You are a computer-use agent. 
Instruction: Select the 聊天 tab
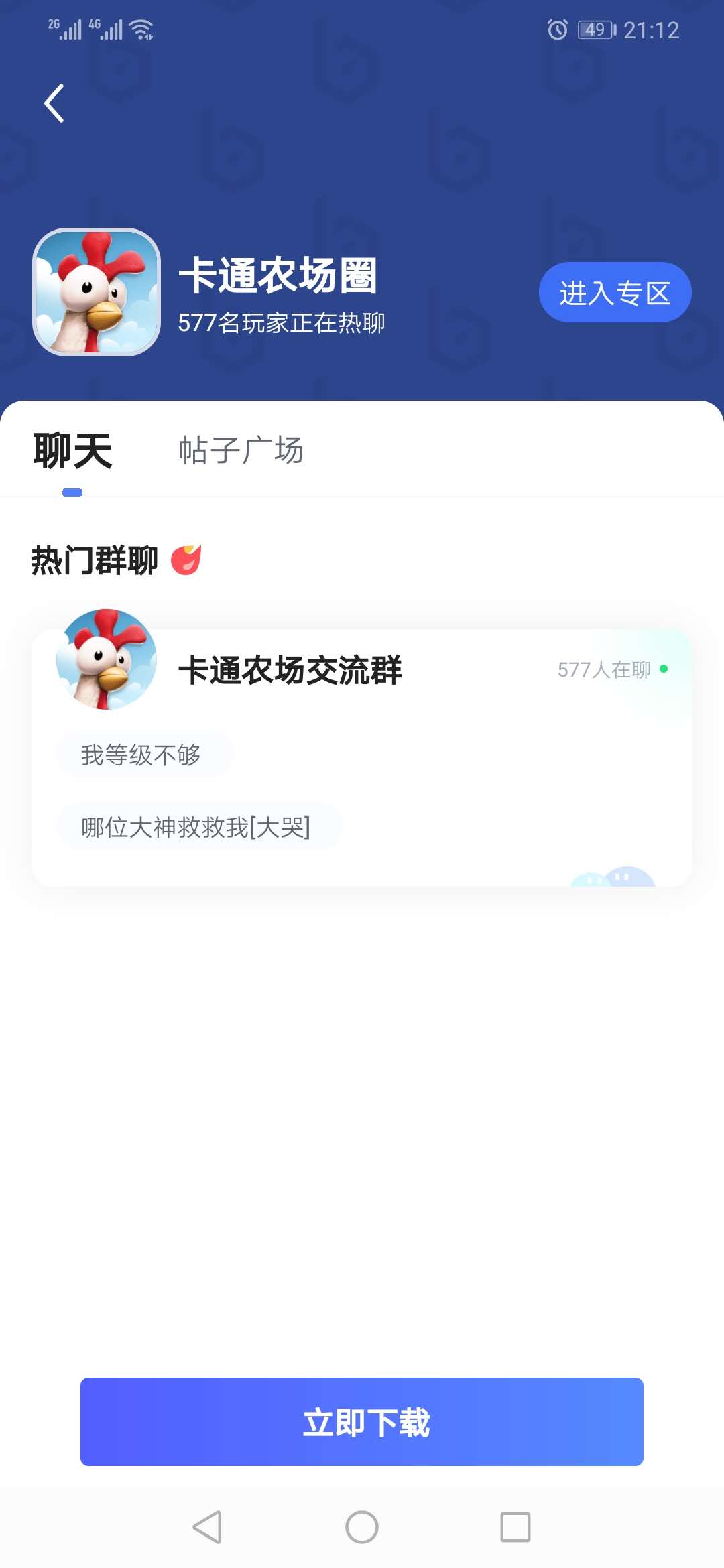[x=72, y=452]
